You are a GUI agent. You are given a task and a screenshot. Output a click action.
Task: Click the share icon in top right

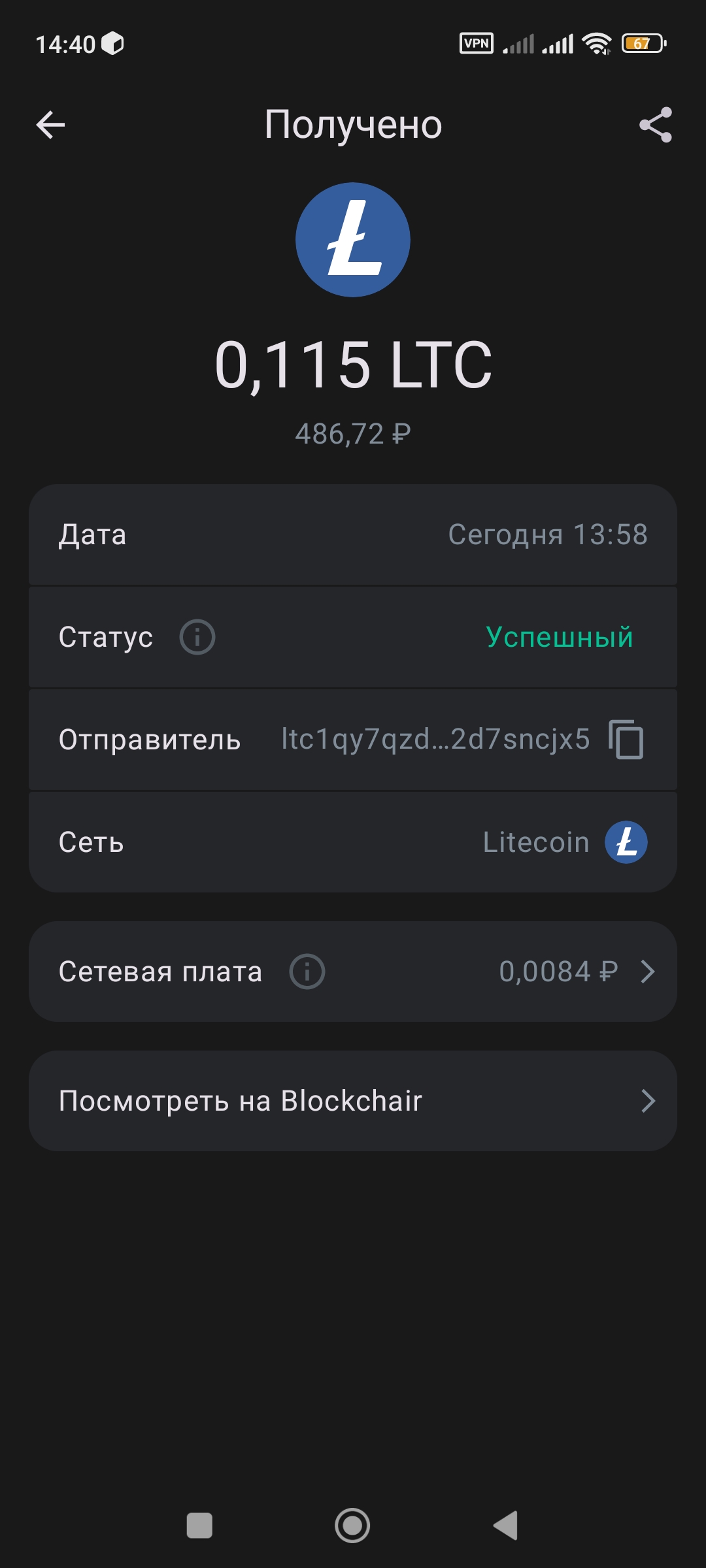[656, 125]
